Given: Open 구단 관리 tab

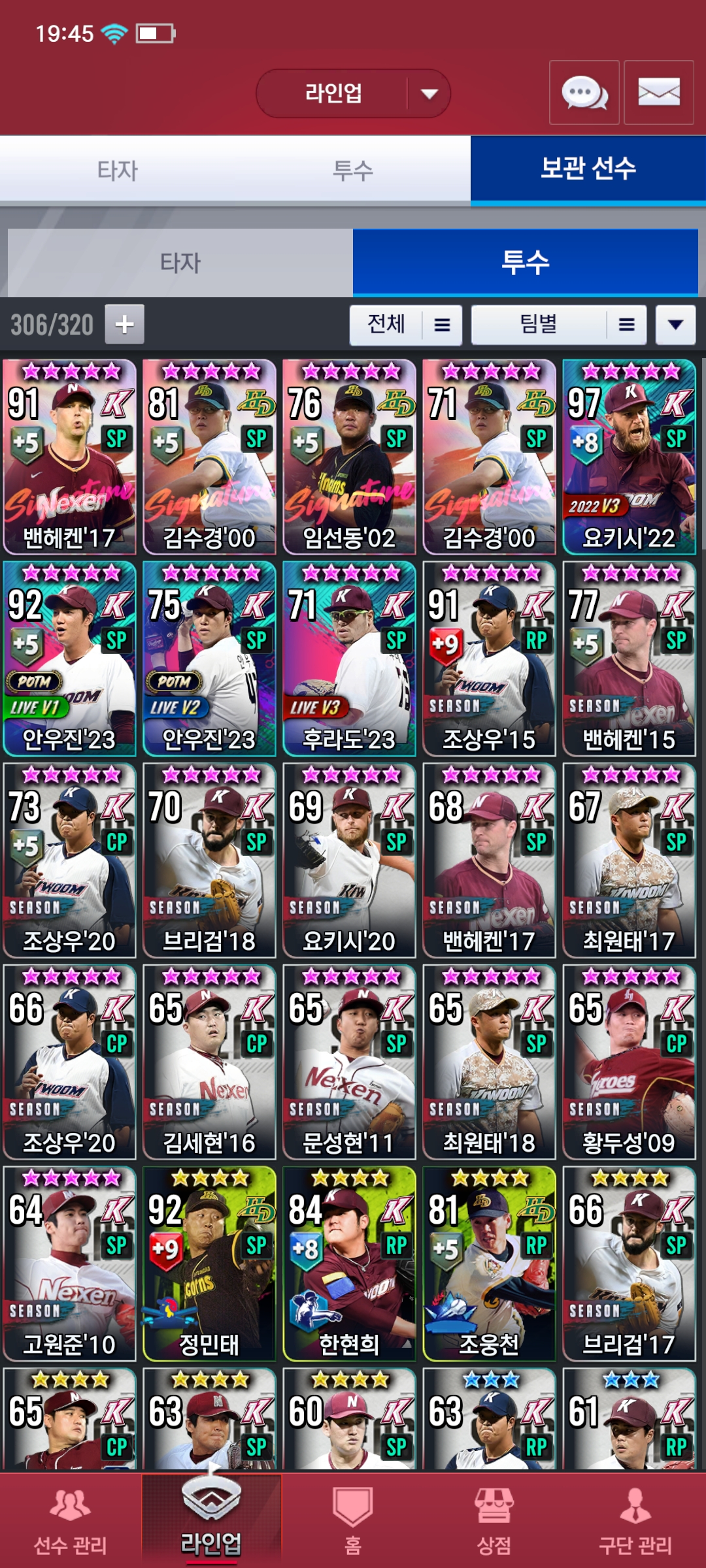Looking at the screenshot, I should click(x=635, y=1521).
